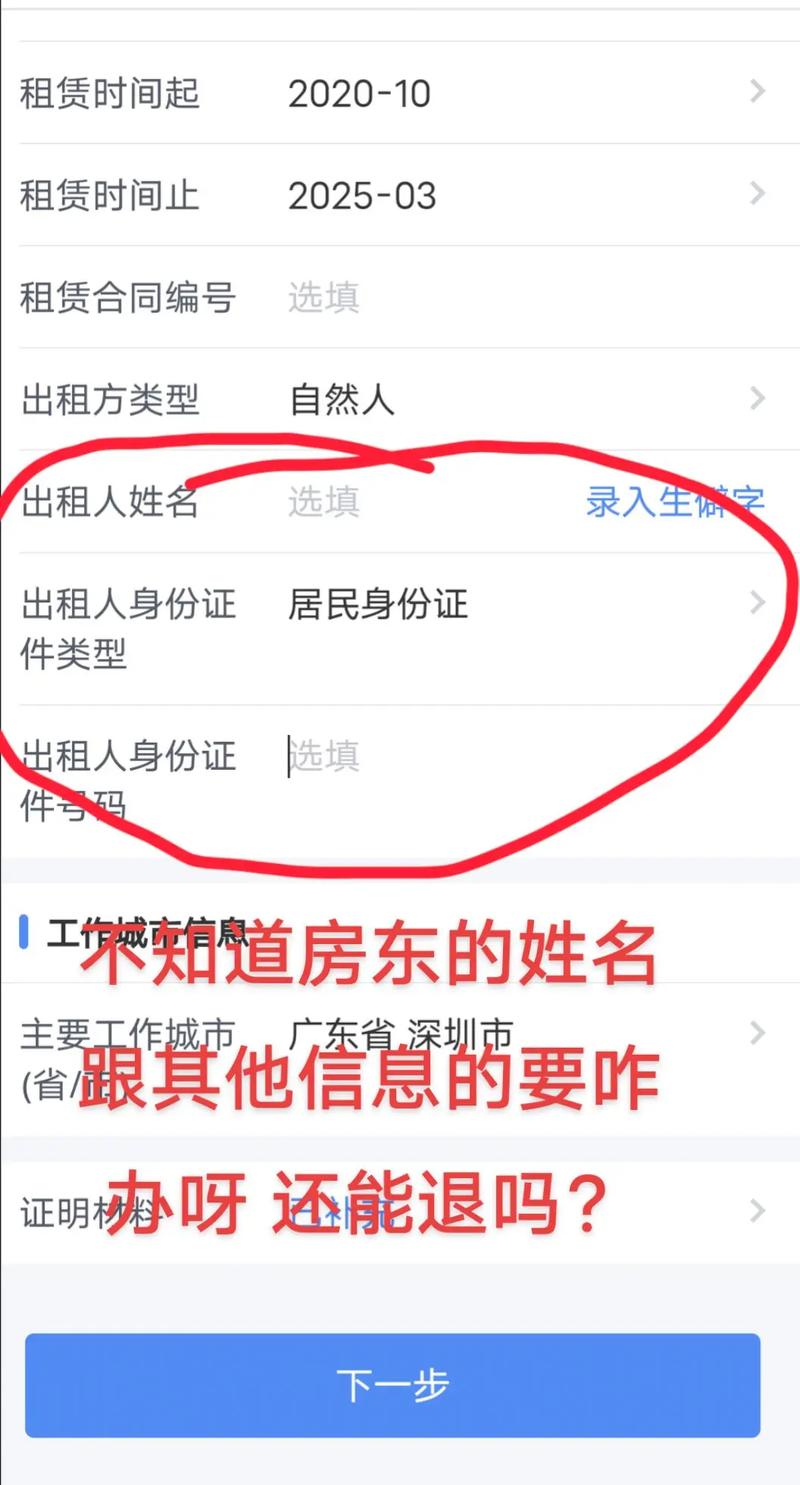The width and height of the screenshot is (800, 1485).
Task: Open the 录入生僻字 link
Action: coord(675,502)
